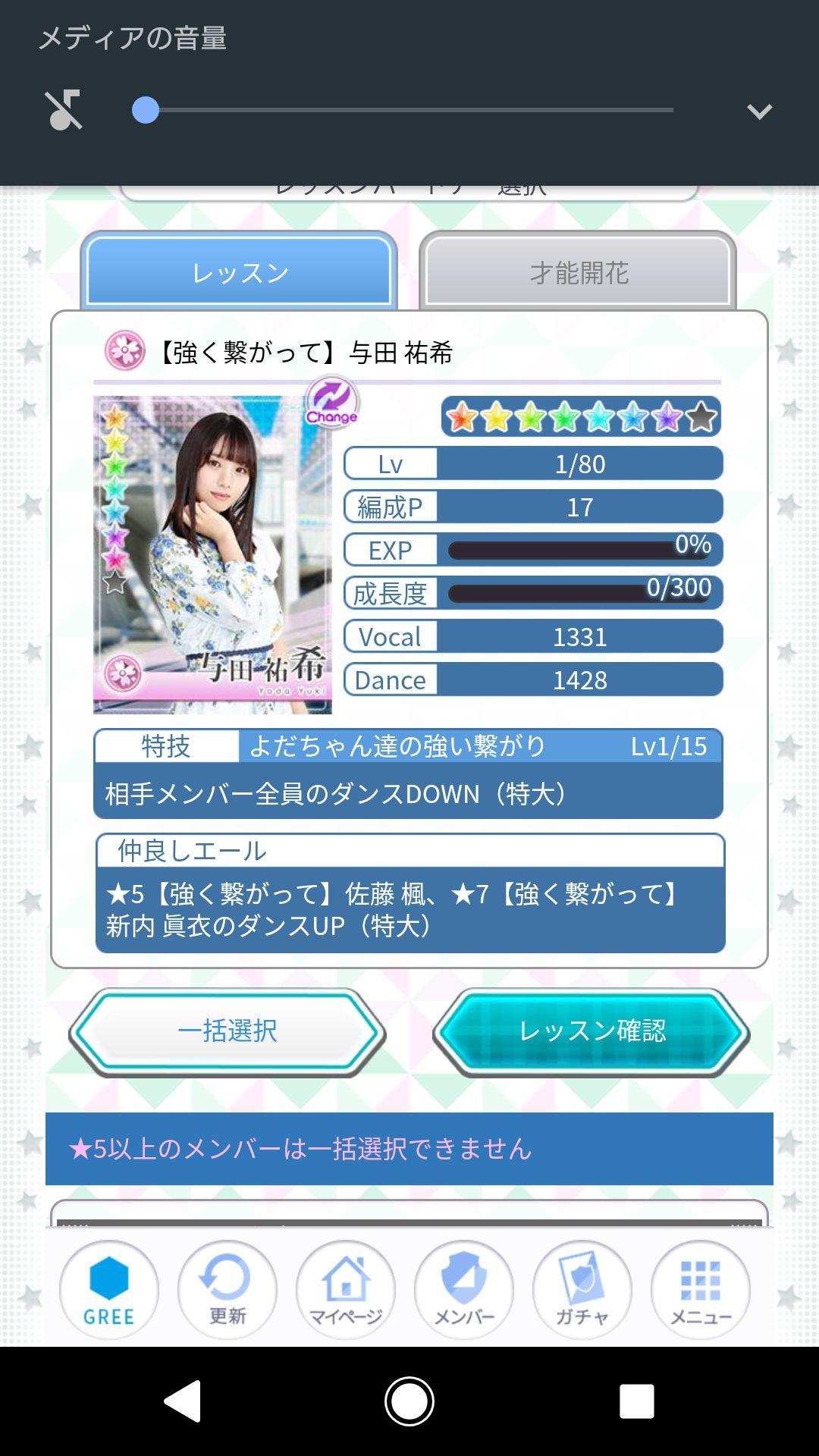Screen dimensions: 819x1456
Task: Open ガチャ section
Action: pos(582,1289)
